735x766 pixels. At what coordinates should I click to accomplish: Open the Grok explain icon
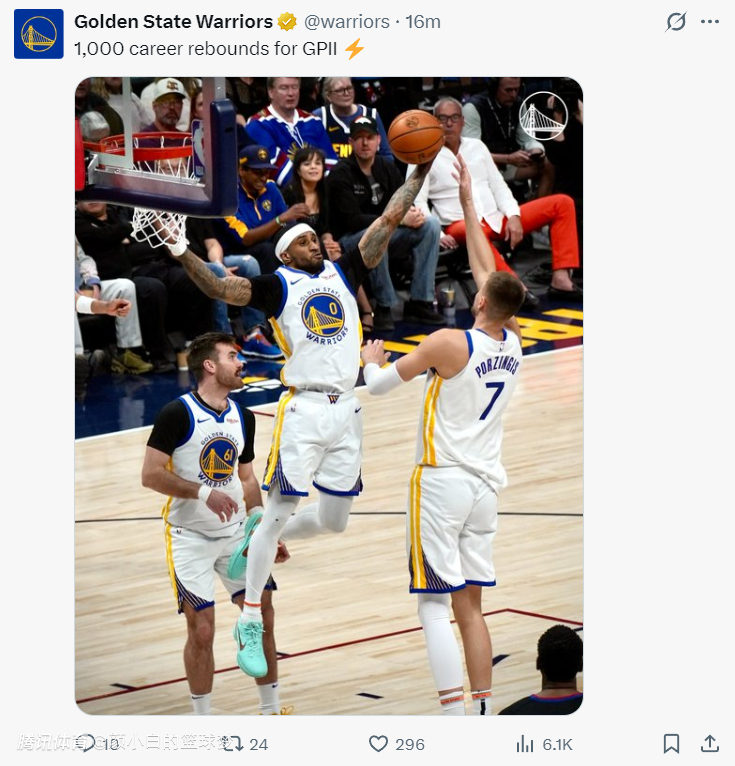pos(676,21)
